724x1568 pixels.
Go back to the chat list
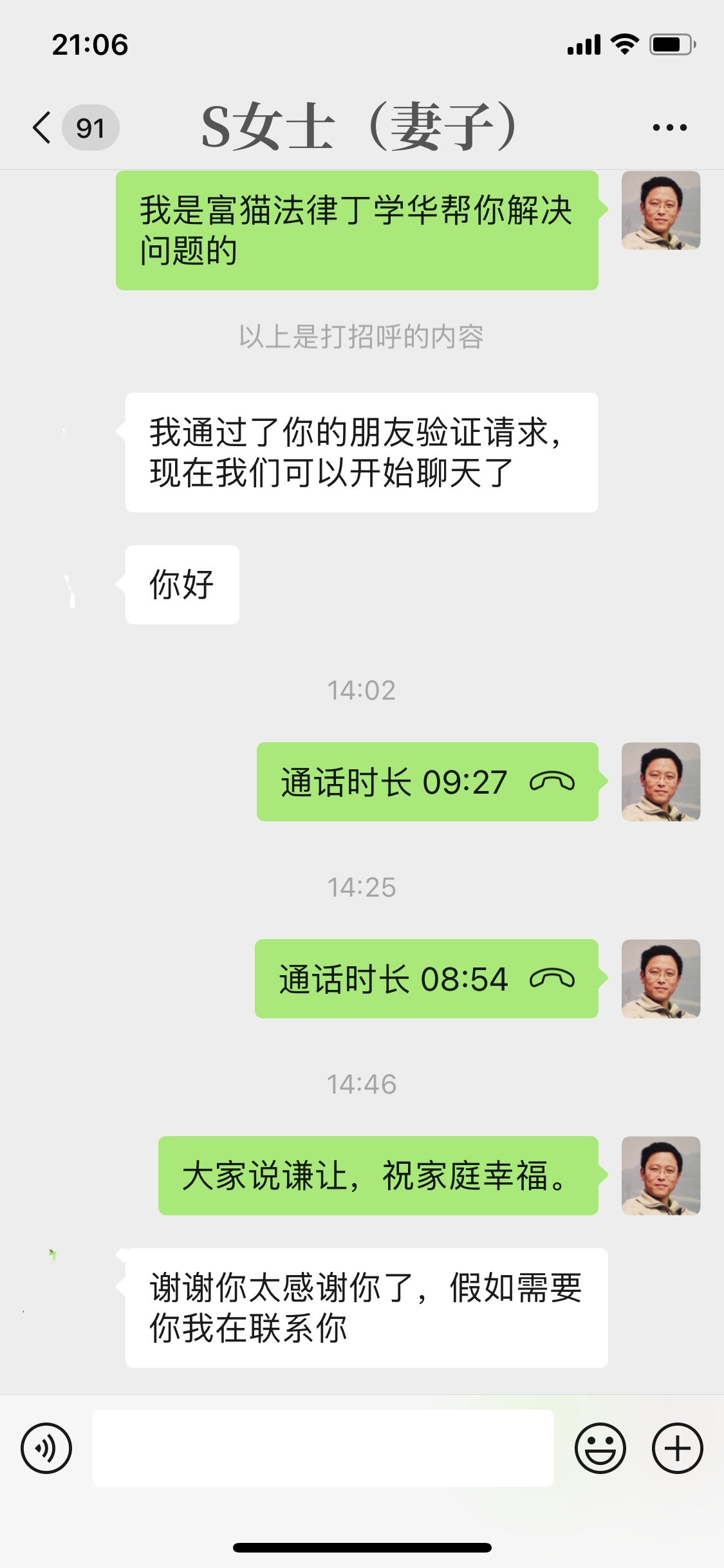pos(44,127)
